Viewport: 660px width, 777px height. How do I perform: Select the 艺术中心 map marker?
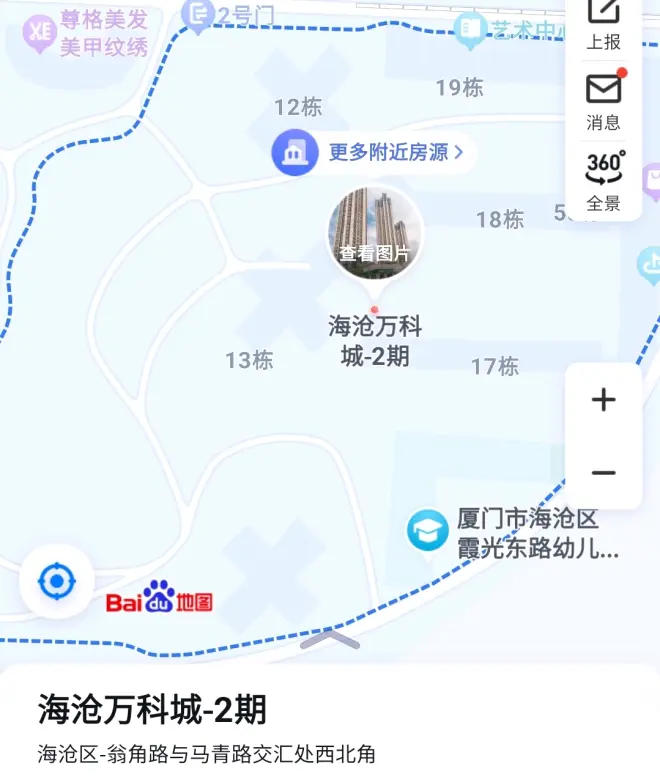click(x=470, y=29)
